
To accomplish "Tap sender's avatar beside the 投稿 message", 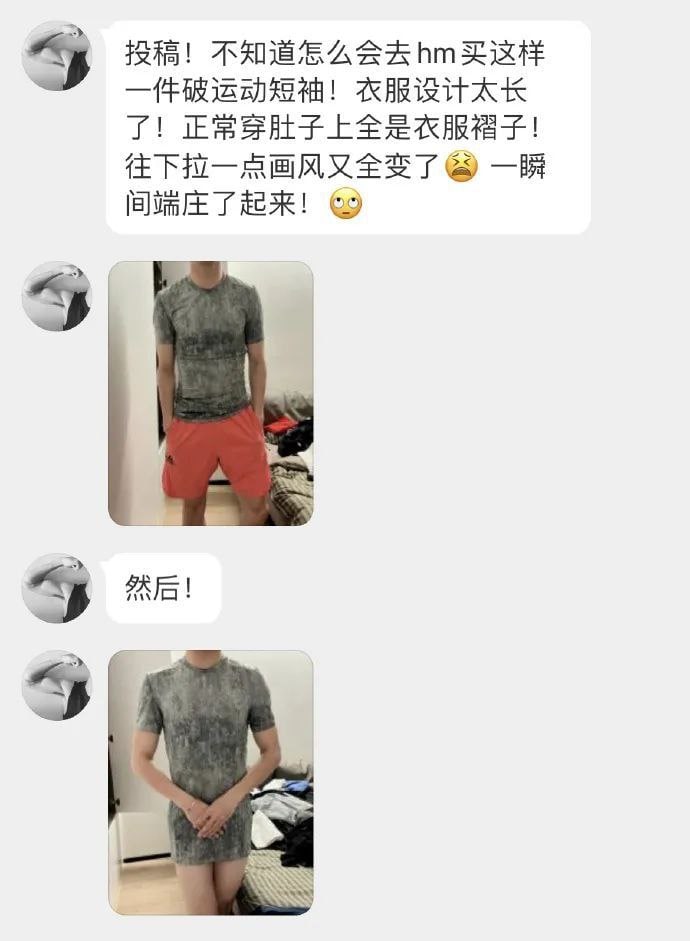I will pos(57,56).
